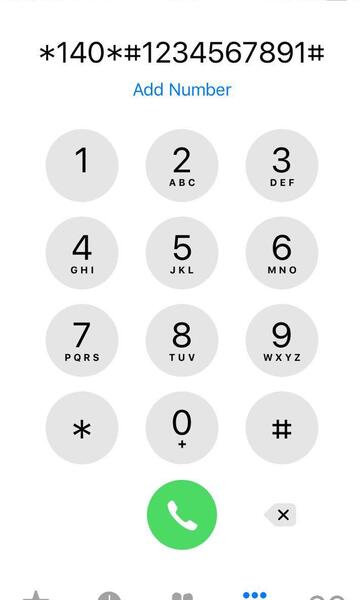Dial the 7 PQRS key
The image size is (364, 600).
pyautogui.click(x=82, y=340)
